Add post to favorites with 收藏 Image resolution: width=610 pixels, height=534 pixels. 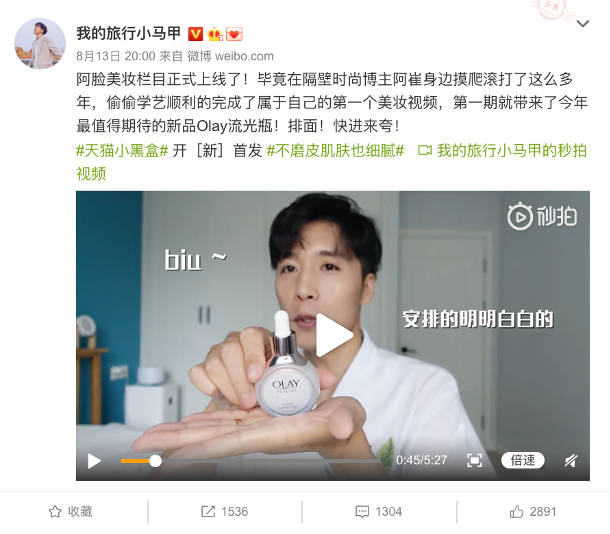coord(71,511)
